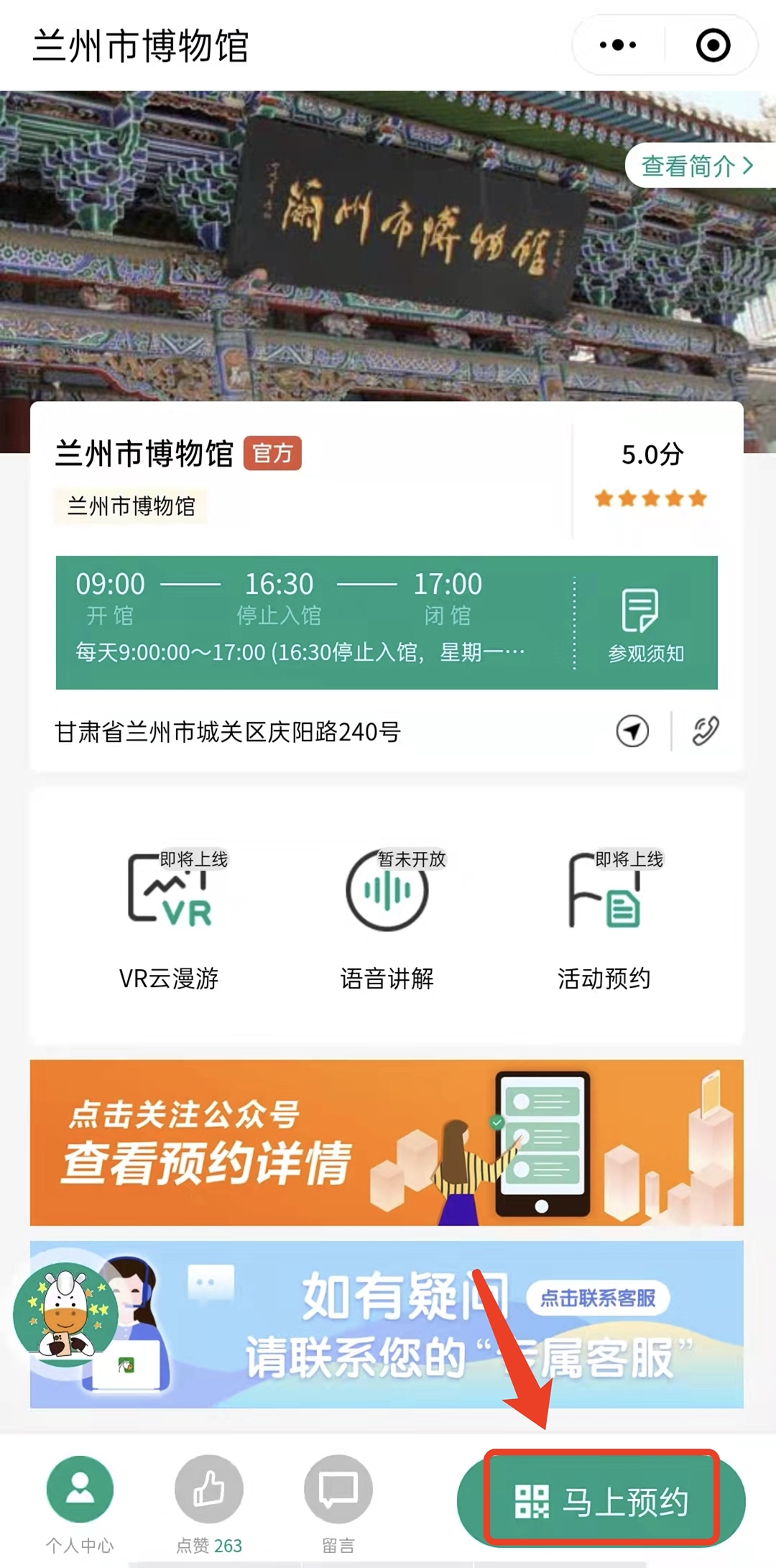Viewport: 776px width, 1568px height.
Task: Call the museum by phone icon
Action: pyautogui.click(x=705, y=731)
